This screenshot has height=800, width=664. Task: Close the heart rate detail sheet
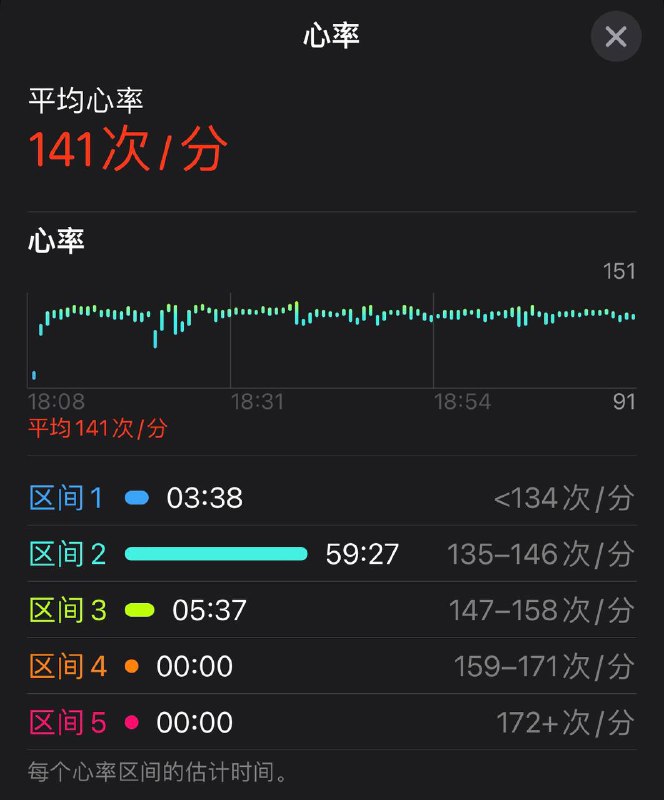coord(616,37)
